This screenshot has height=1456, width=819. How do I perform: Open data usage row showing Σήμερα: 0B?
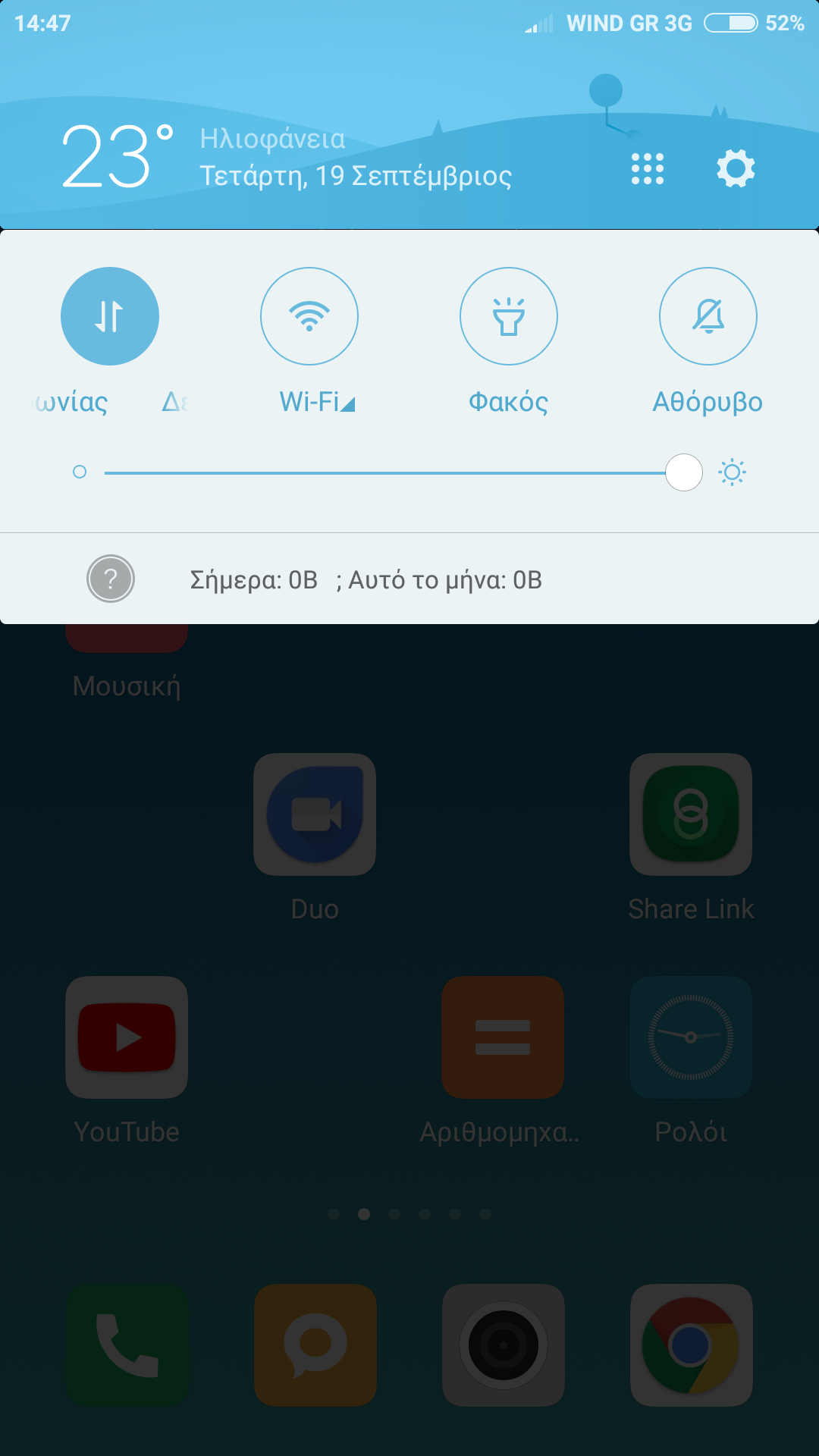(x=409, y=579)
